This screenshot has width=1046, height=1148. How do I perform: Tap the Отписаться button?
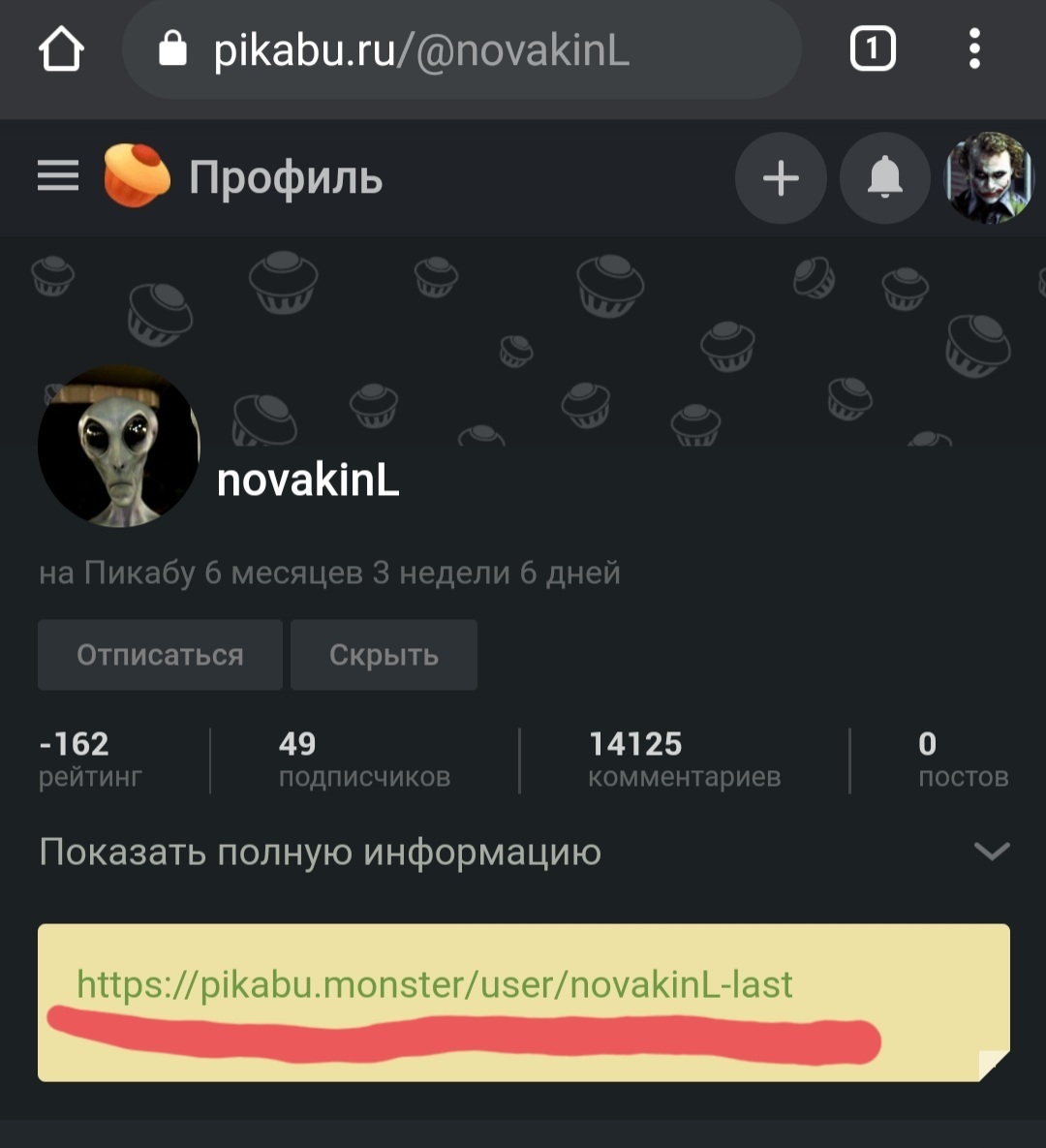click(160, 655)
